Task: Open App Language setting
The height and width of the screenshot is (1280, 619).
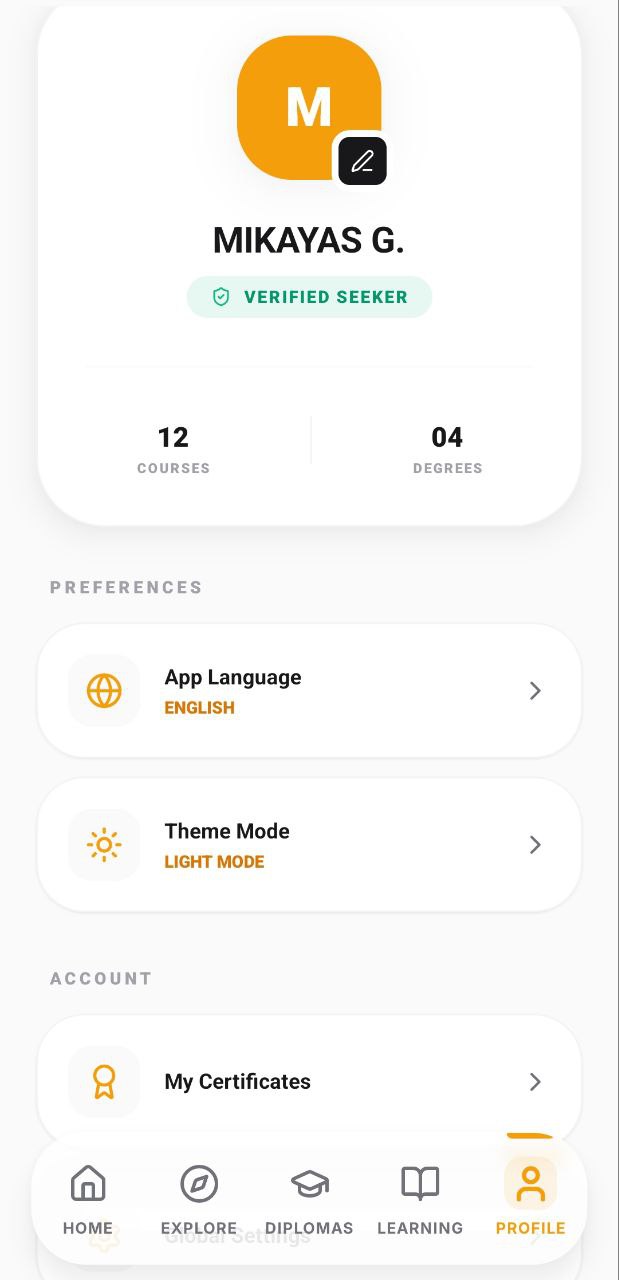Action: 309,691
